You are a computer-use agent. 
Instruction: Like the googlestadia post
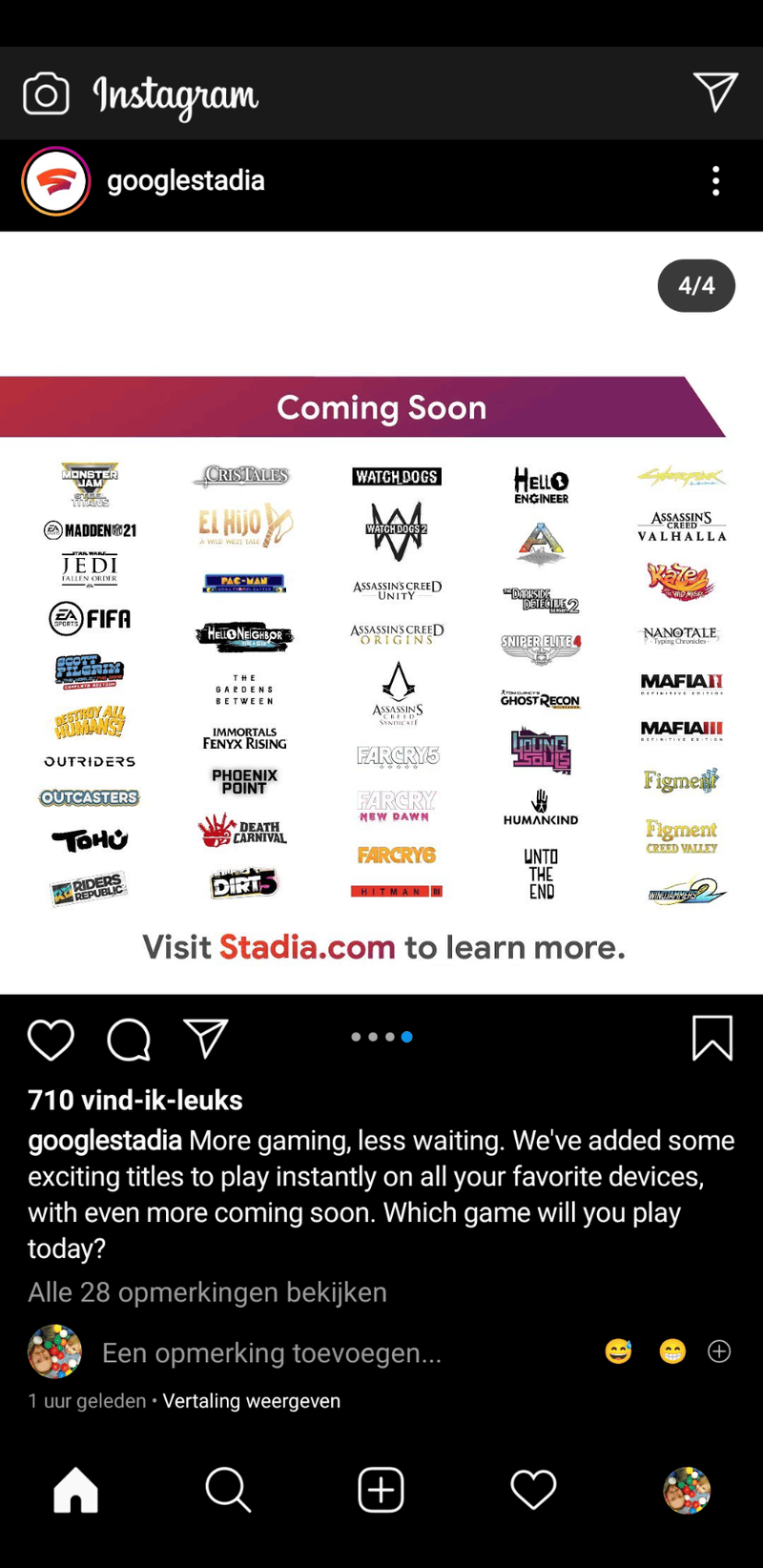(51, 1039)
